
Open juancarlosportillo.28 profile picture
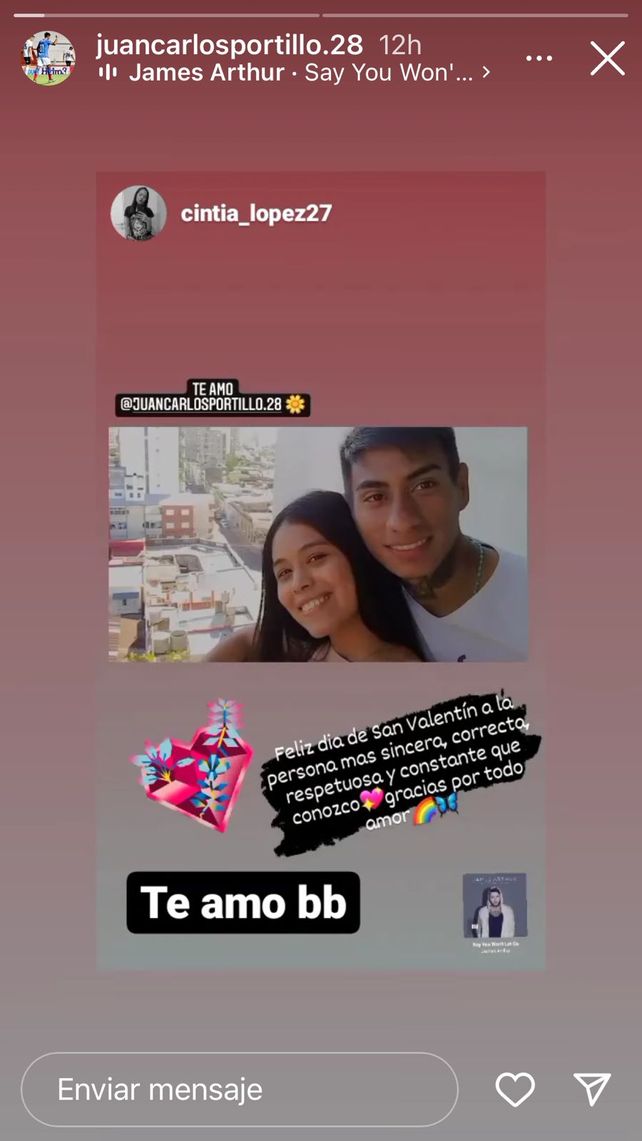coord(48,58)
